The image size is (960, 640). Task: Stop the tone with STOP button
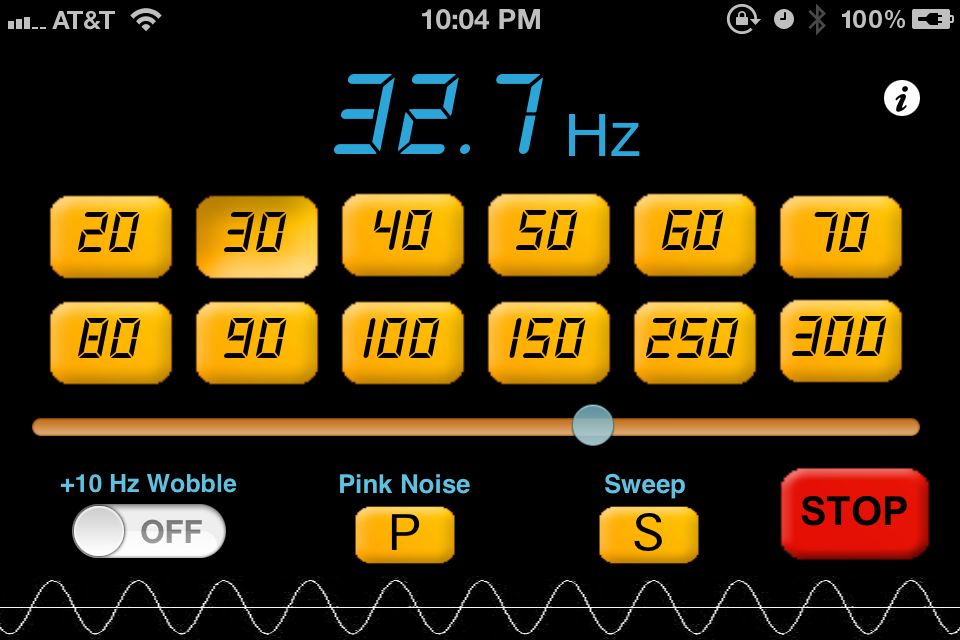854,512
